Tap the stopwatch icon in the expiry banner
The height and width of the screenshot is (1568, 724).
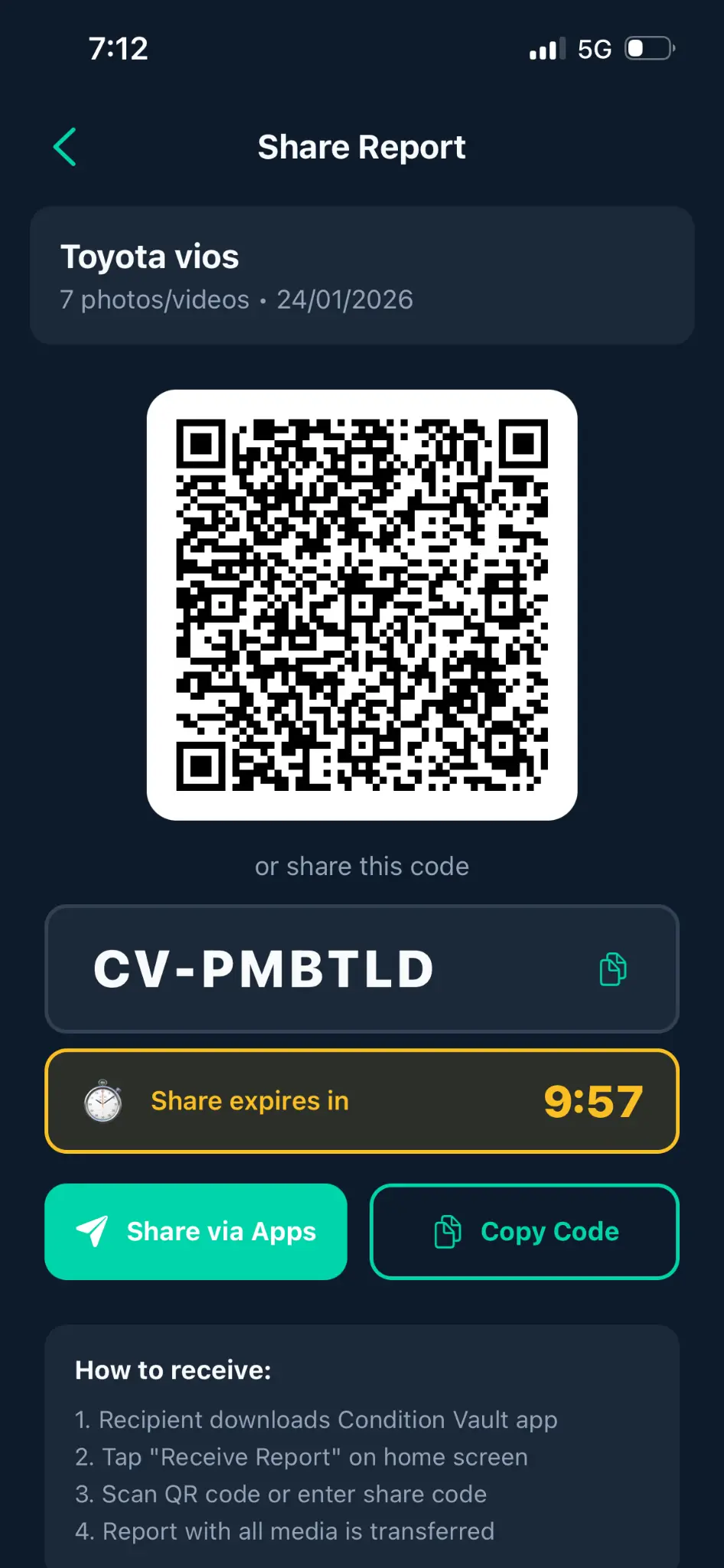(102, 1101)
